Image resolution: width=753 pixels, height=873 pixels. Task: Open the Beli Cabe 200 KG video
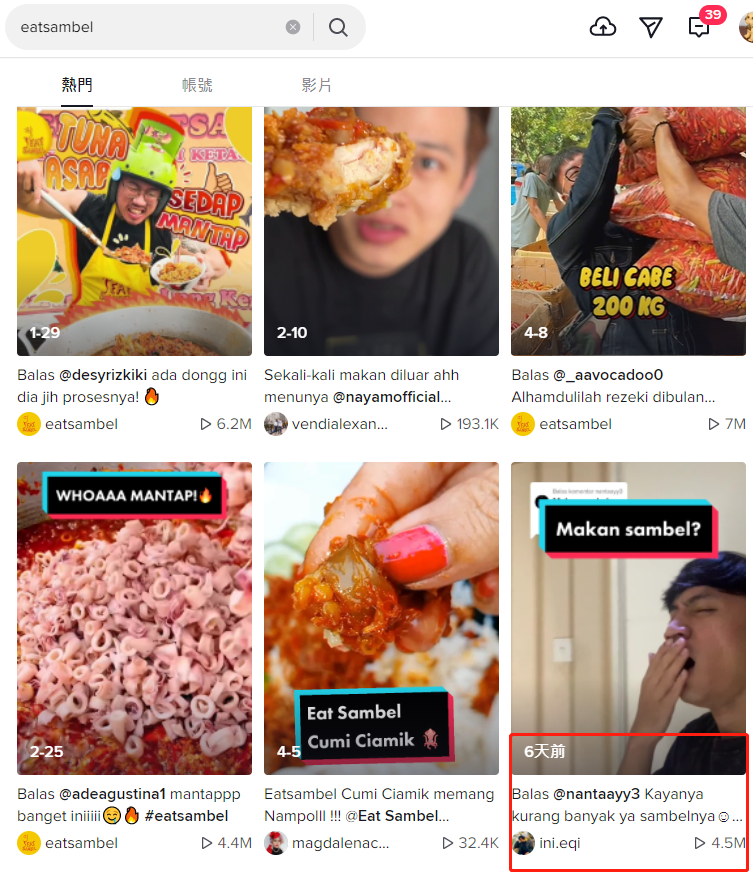point(628,230)
